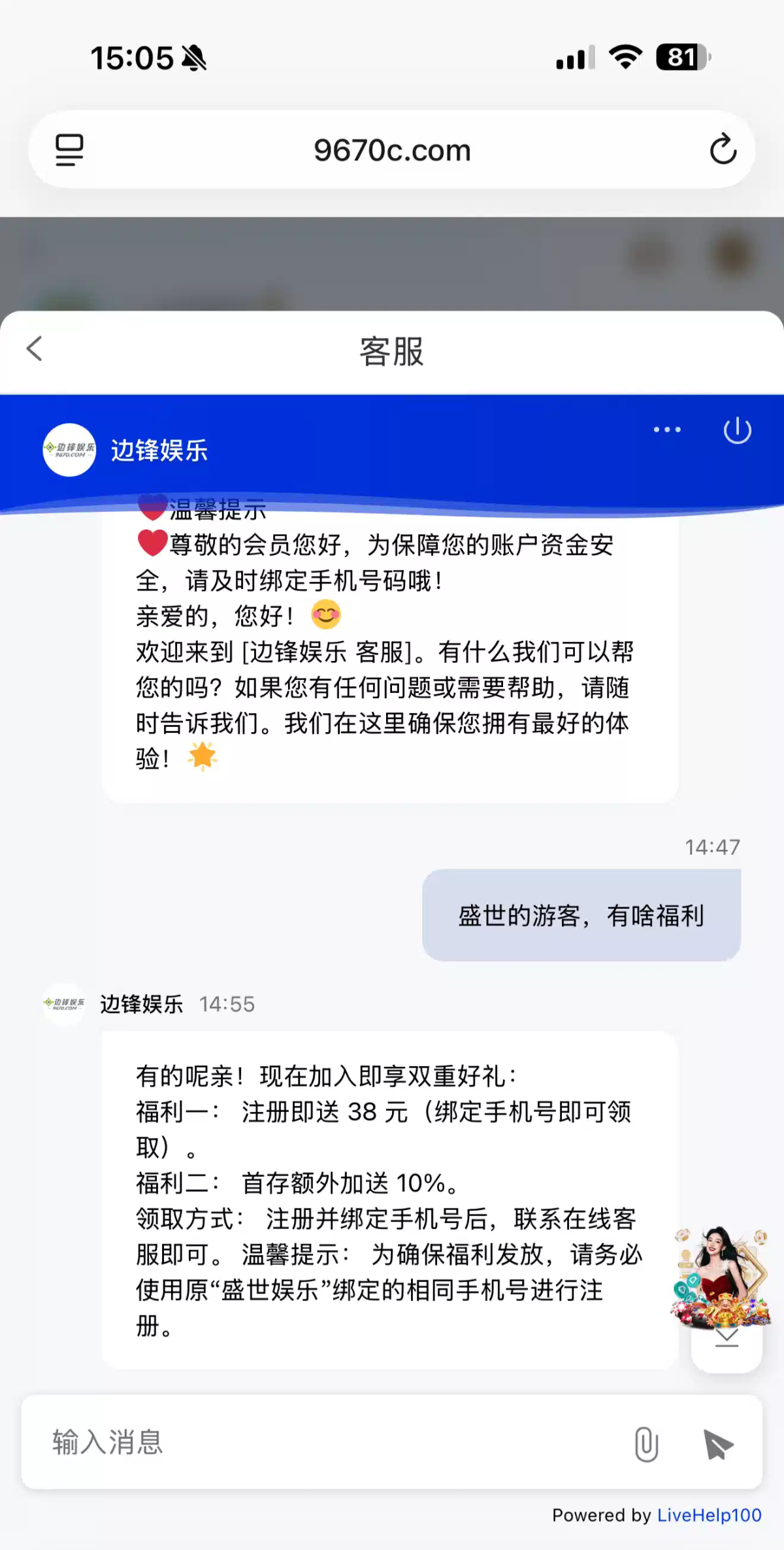End the chat with the power icon
The height and width of the screenshot is (1550, 784).
737,430
